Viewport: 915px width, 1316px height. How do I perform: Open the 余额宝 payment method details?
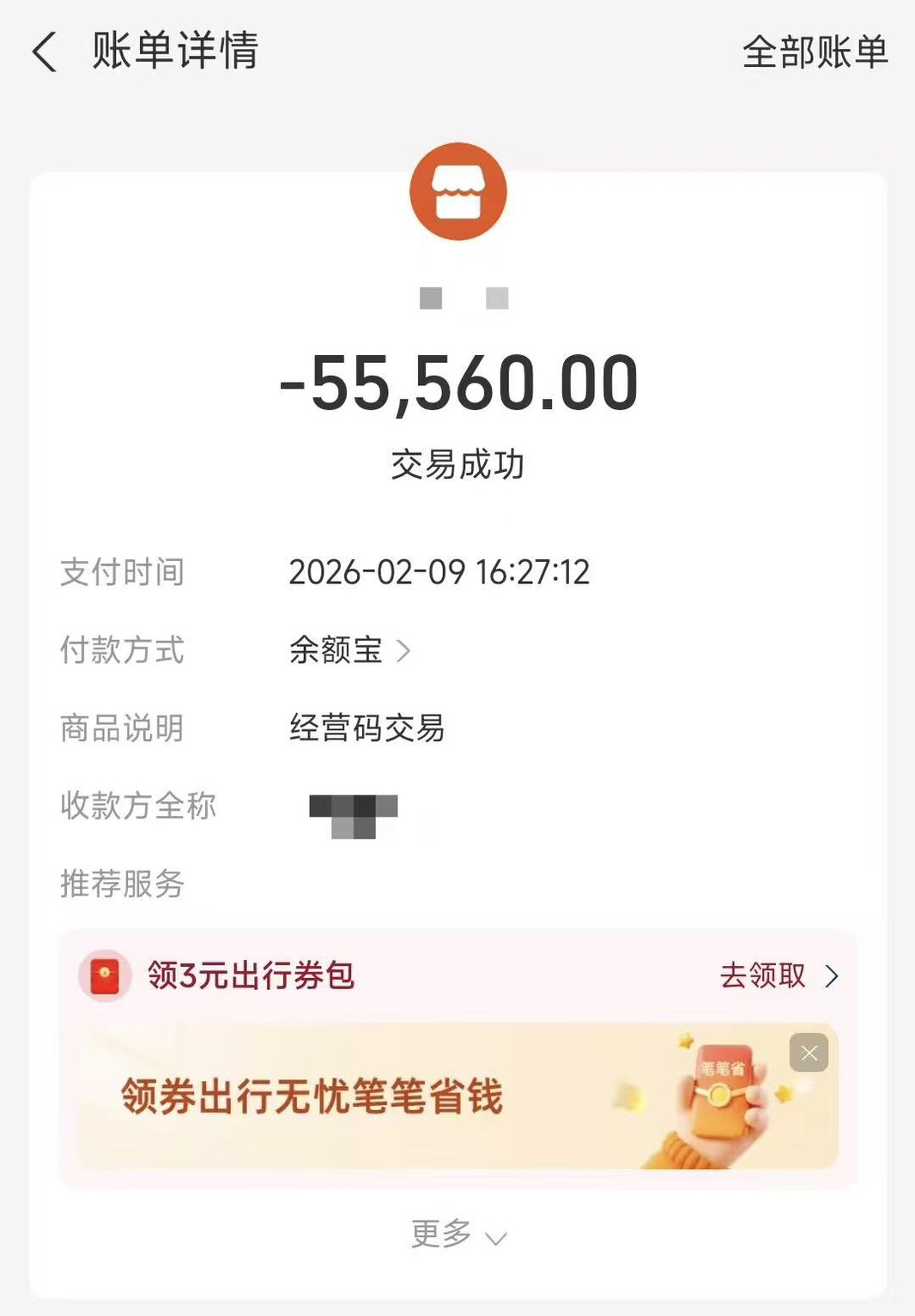coord(349,650)
